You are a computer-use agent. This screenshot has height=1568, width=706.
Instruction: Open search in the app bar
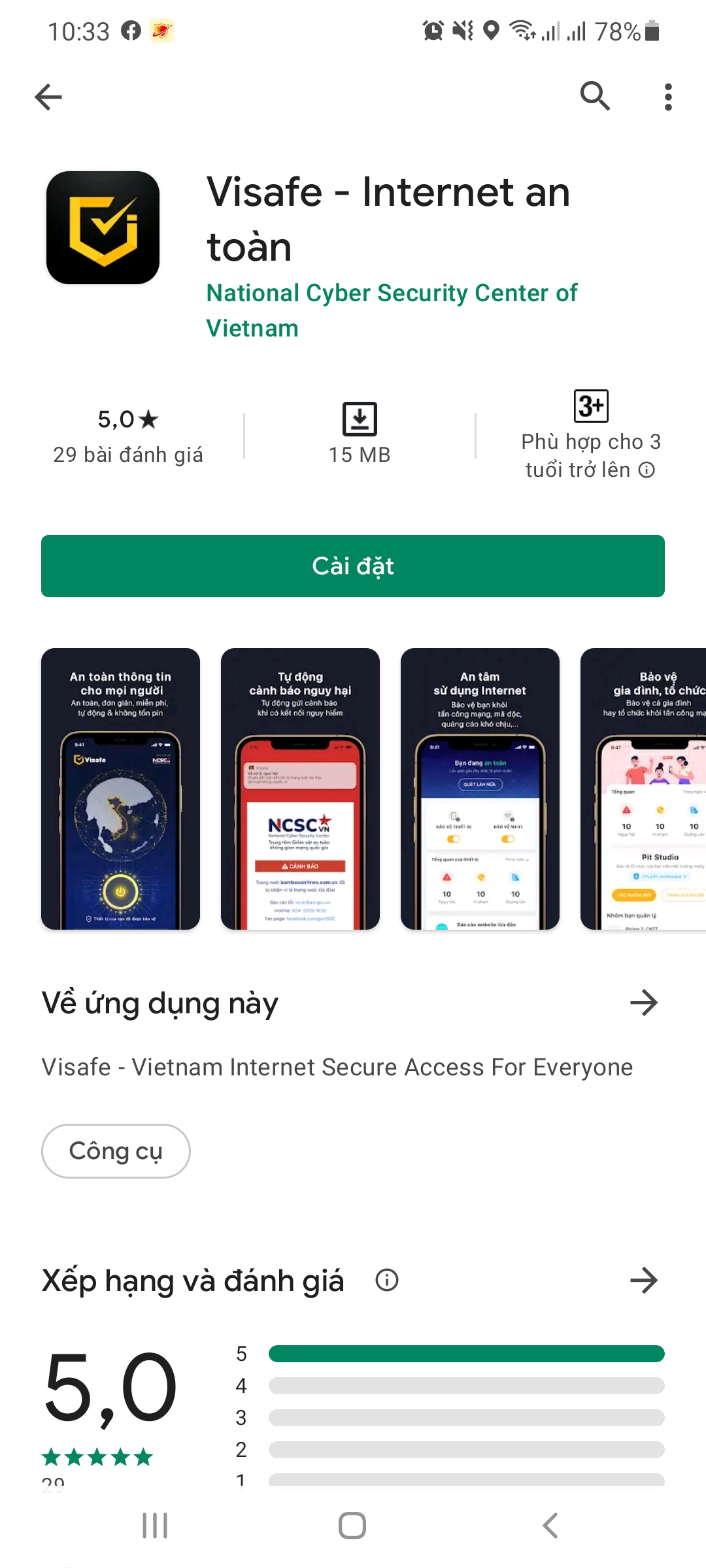595,97
